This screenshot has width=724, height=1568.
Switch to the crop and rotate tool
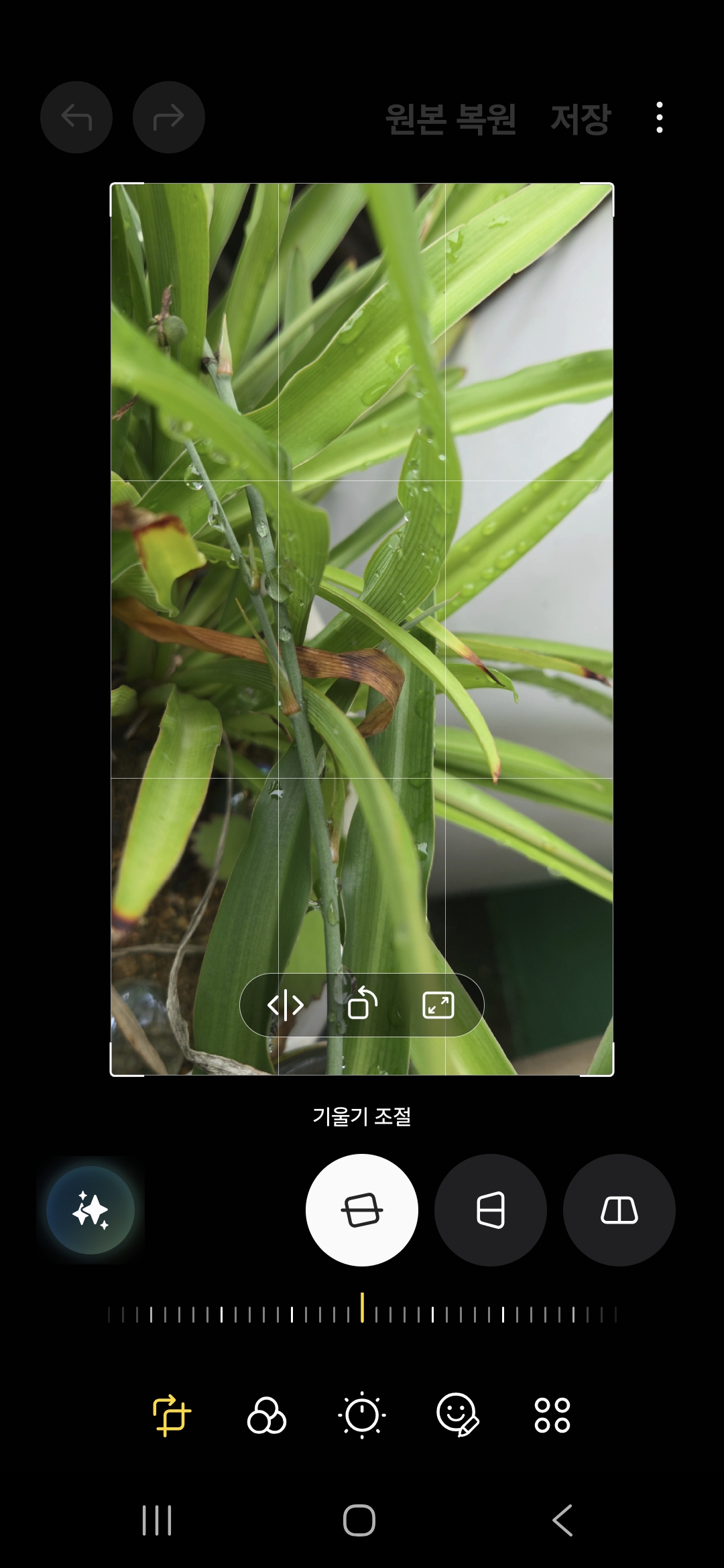(172, 1415)
